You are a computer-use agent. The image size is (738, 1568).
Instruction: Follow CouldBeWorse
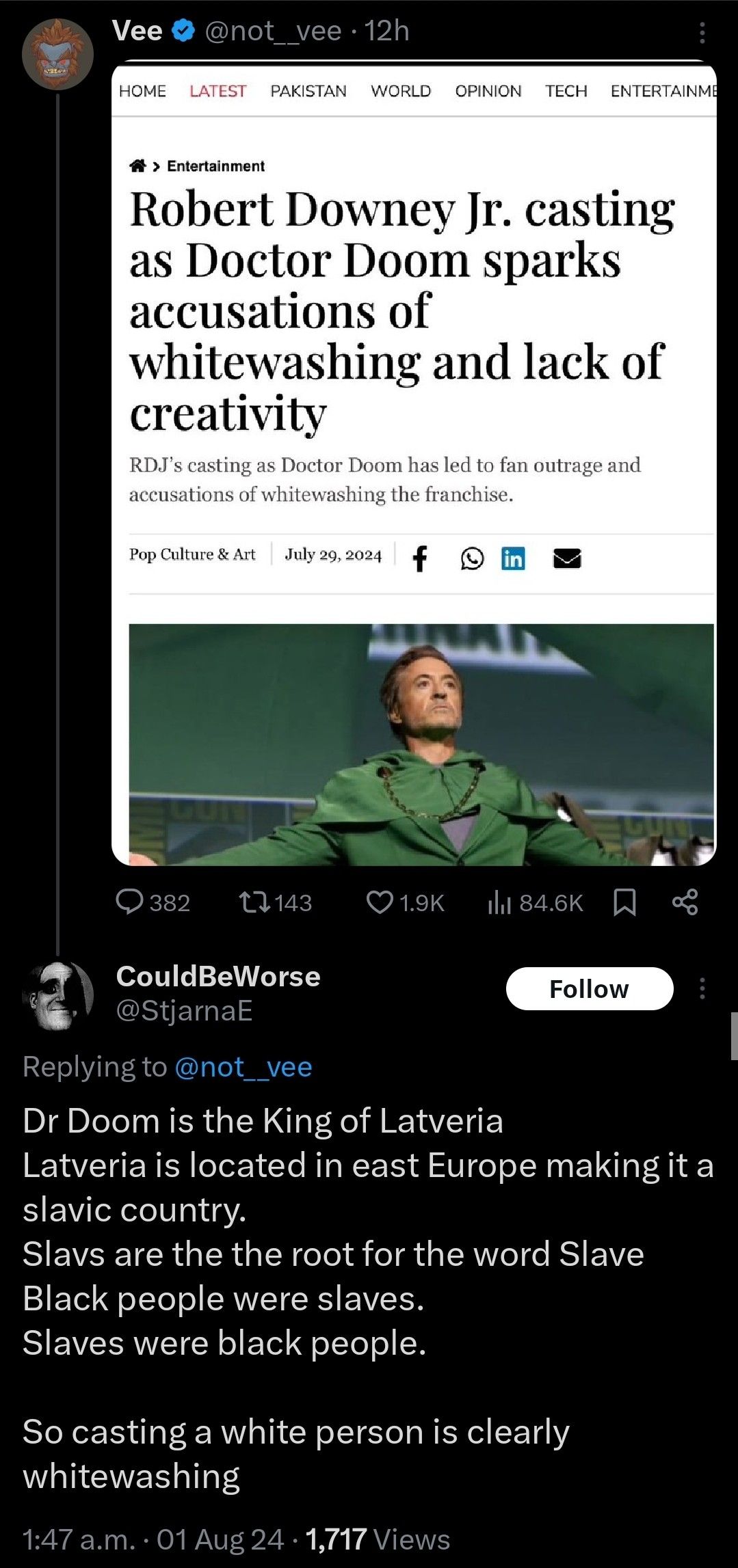(x=589, y=988)
